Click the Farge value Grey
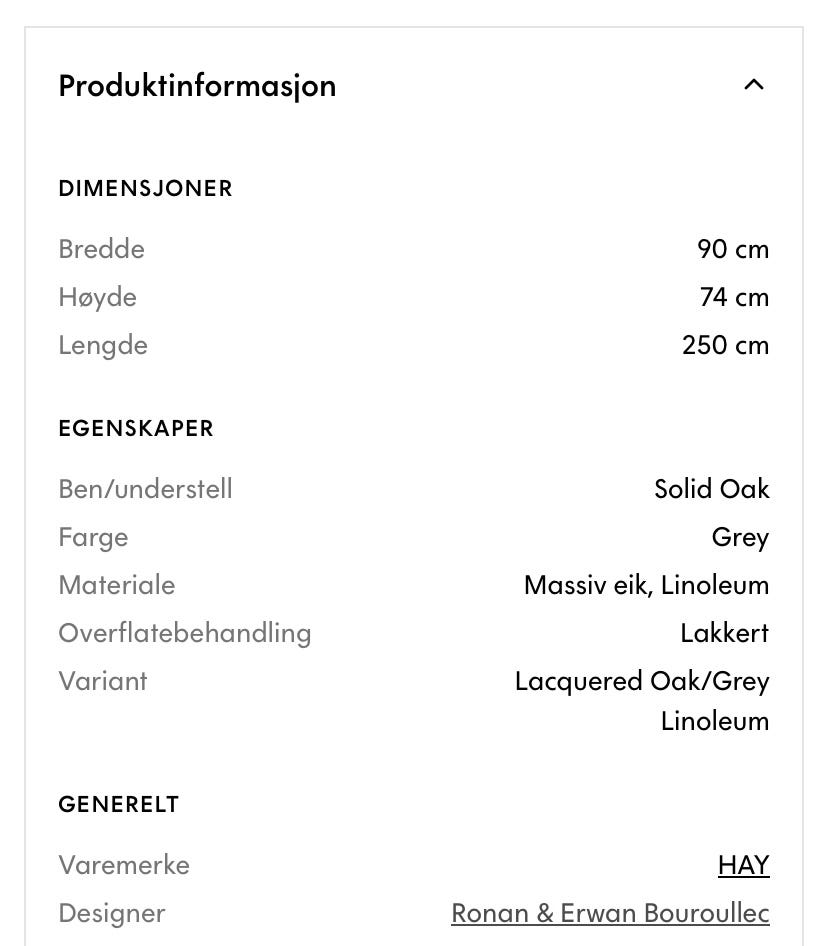 click(x=740, y=536)
